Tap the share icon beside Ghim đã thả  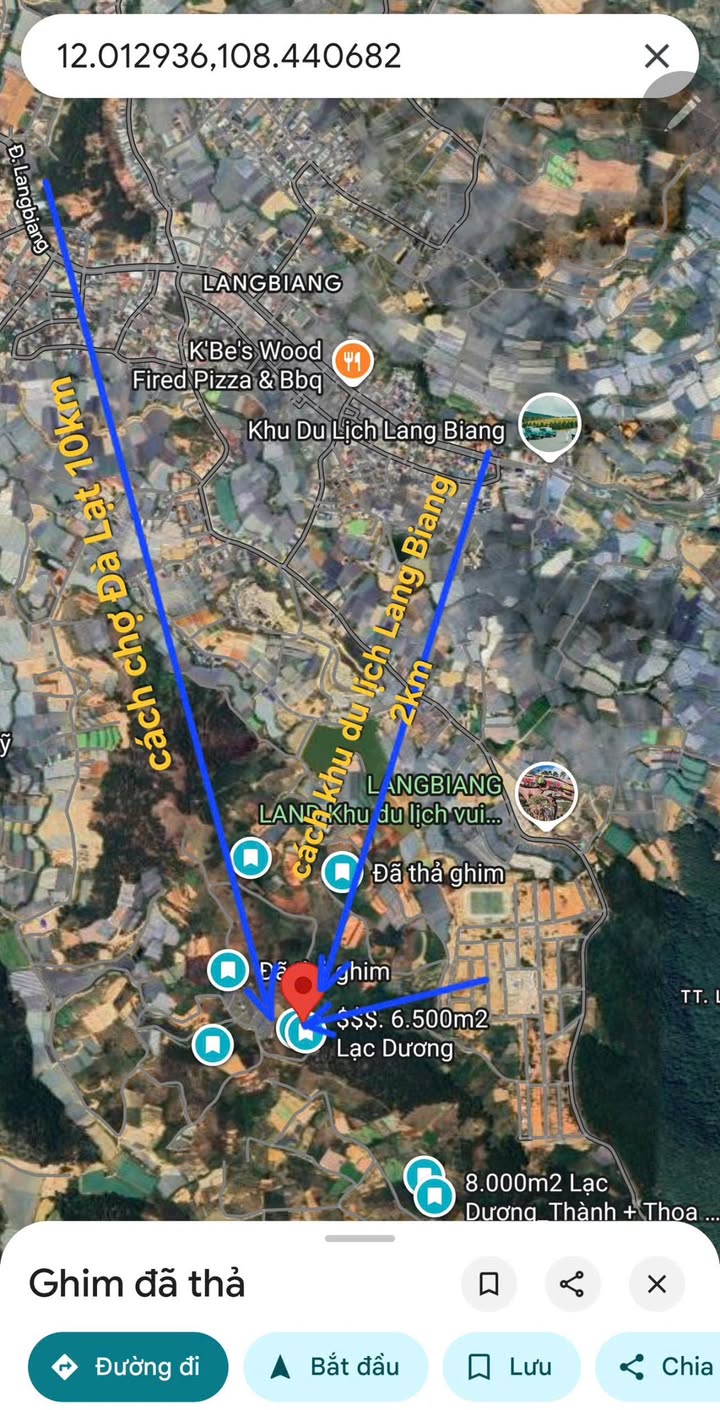(x=572, y=1284)
